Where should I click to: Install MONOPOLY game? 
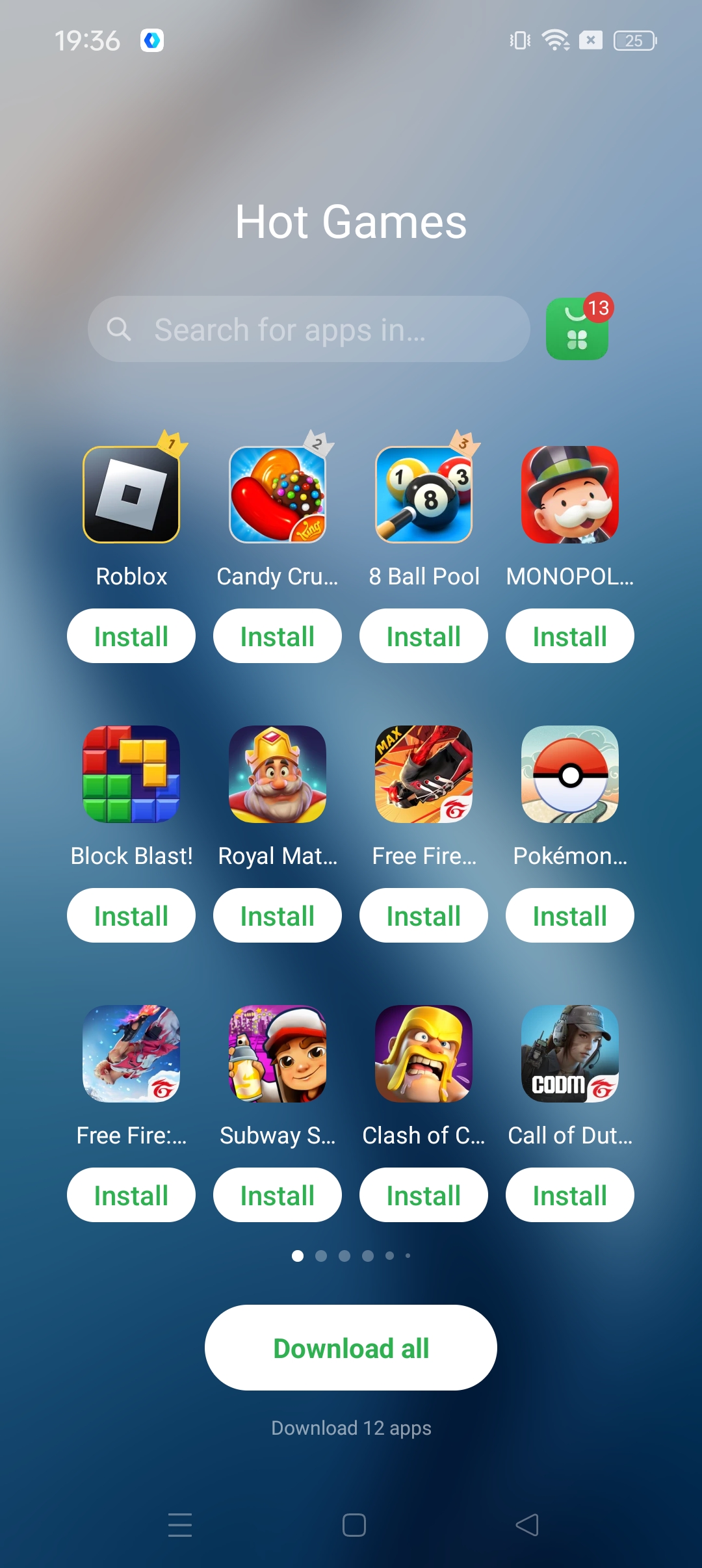click(570, 636)
